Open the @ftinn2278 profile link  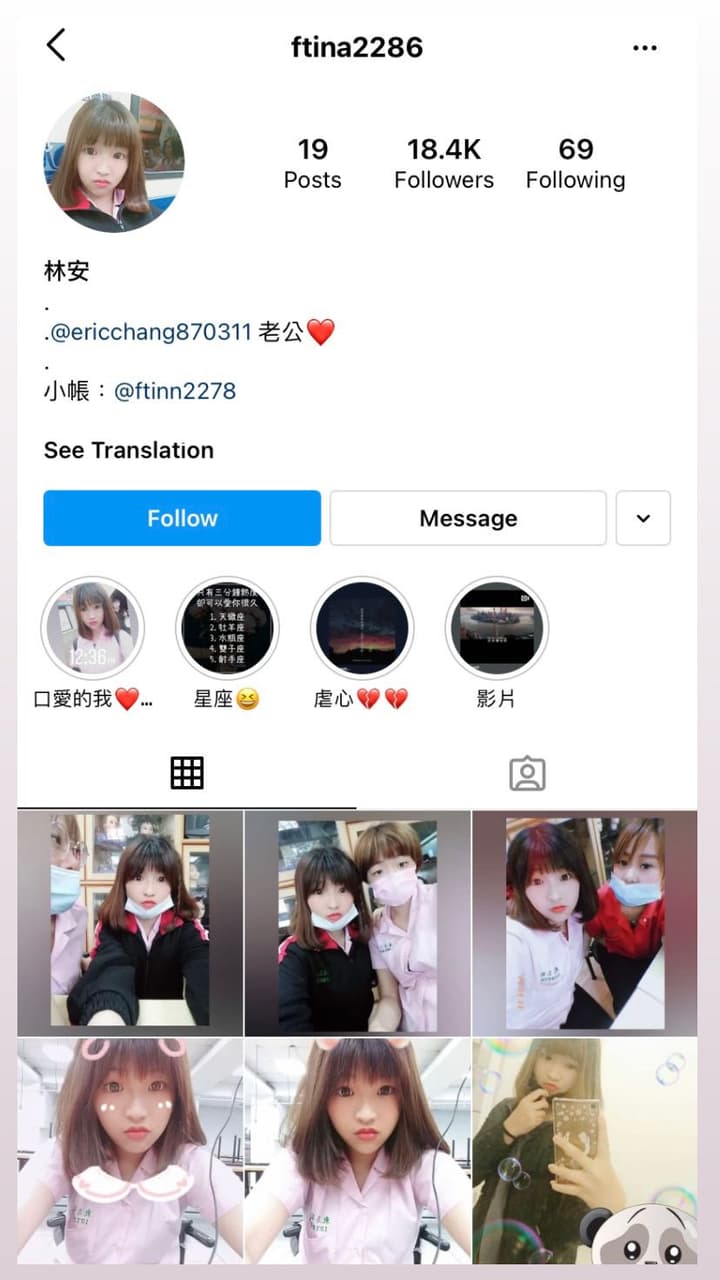click(x=175, y=391)
